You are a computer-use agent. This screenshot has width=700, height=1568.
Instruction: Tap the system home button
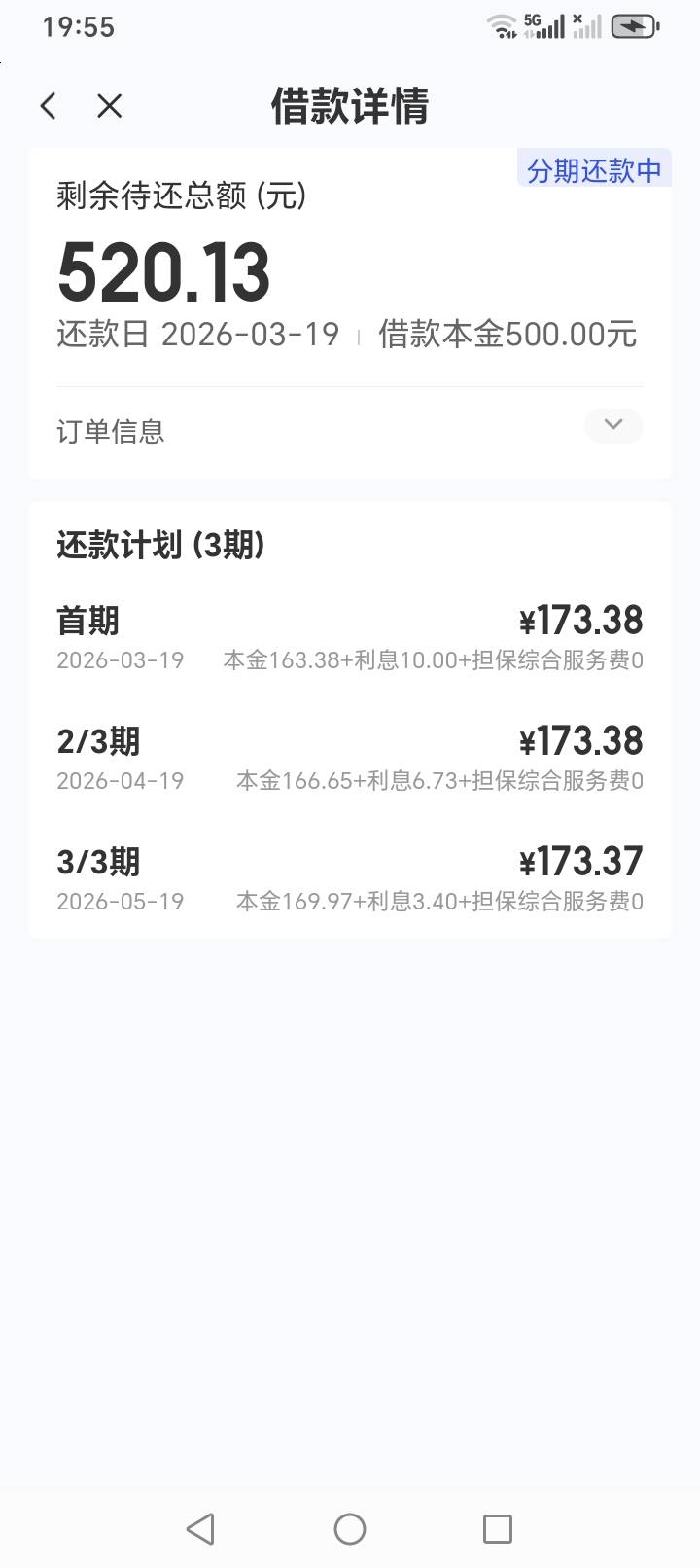tap(350, 1529)
